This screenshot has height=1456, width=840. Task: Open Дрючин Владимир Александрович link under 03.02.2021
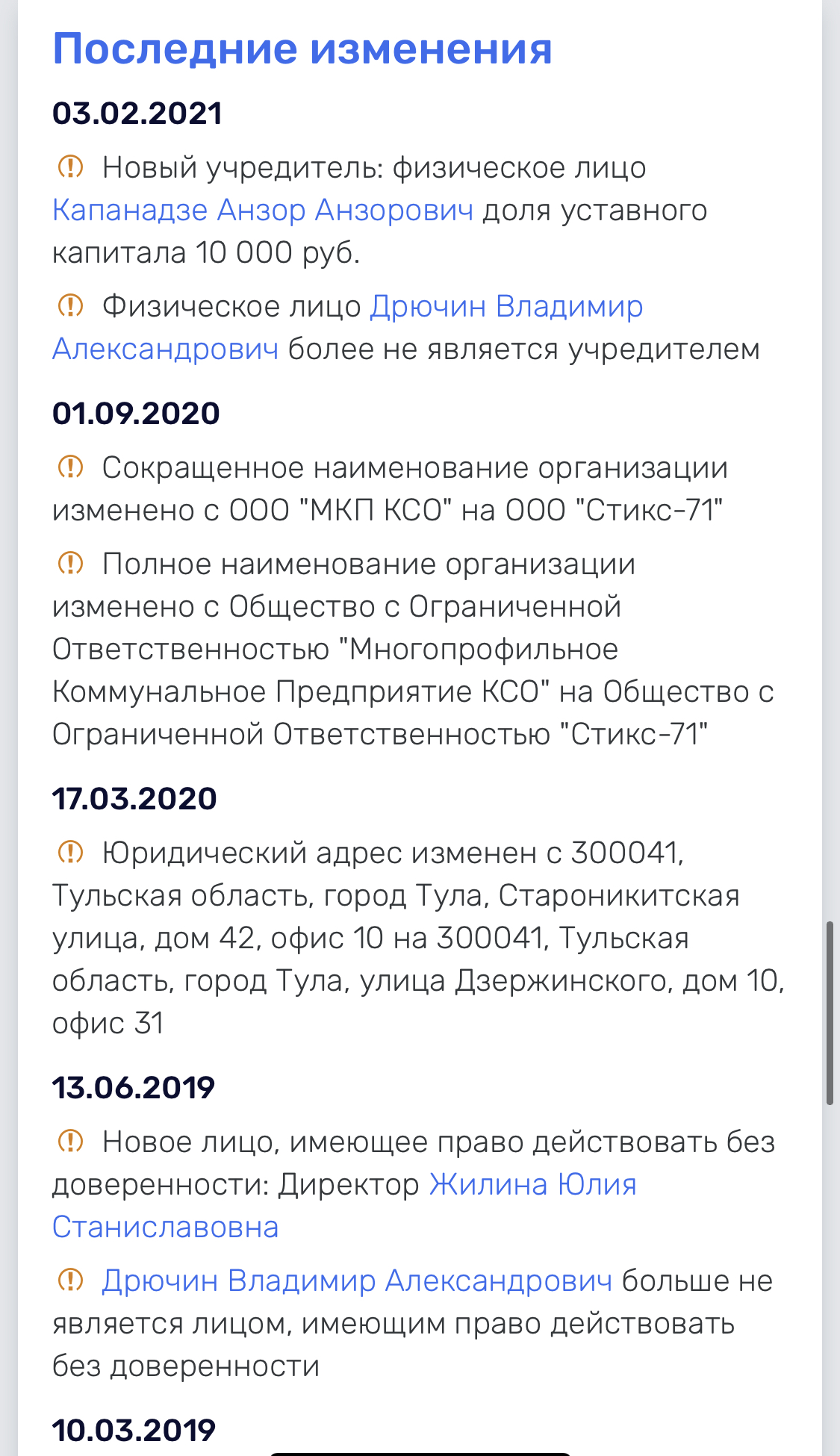(505, 307)
